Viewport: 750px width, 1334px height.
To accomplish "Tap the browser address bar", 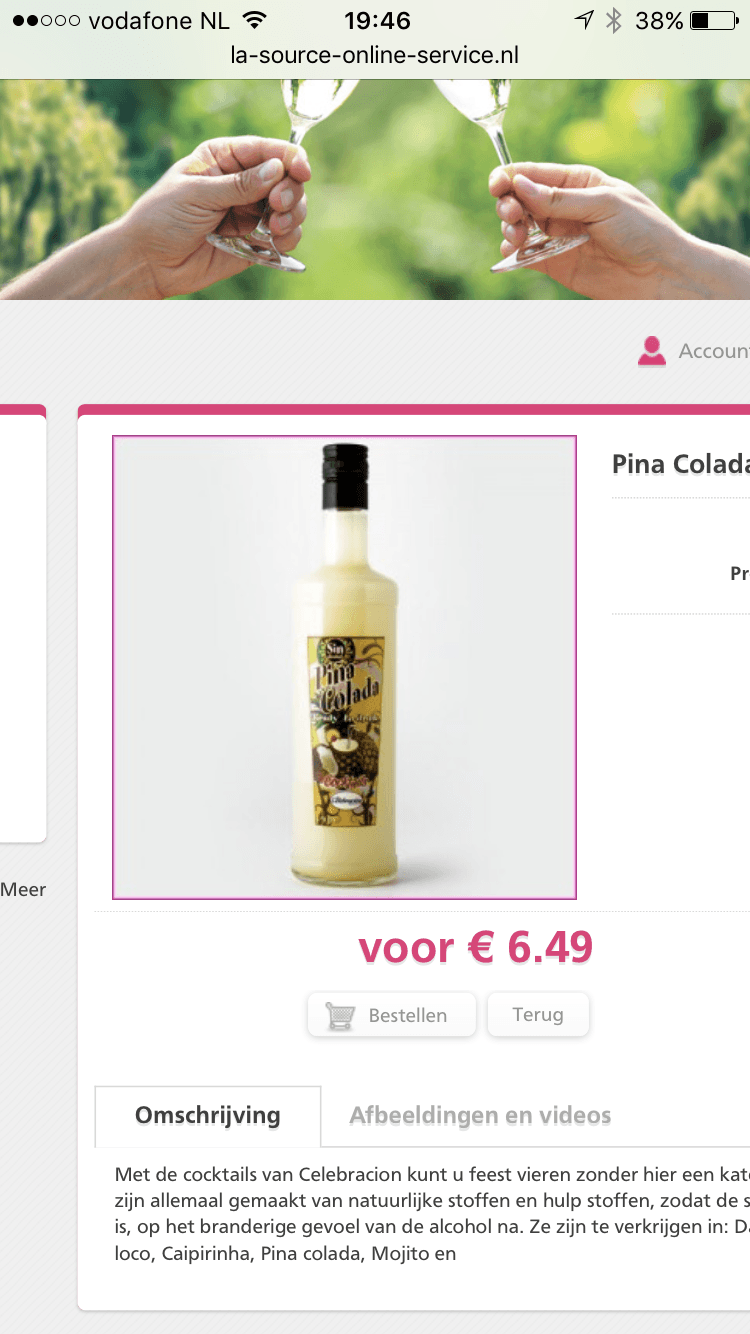I will click(375, 55).
